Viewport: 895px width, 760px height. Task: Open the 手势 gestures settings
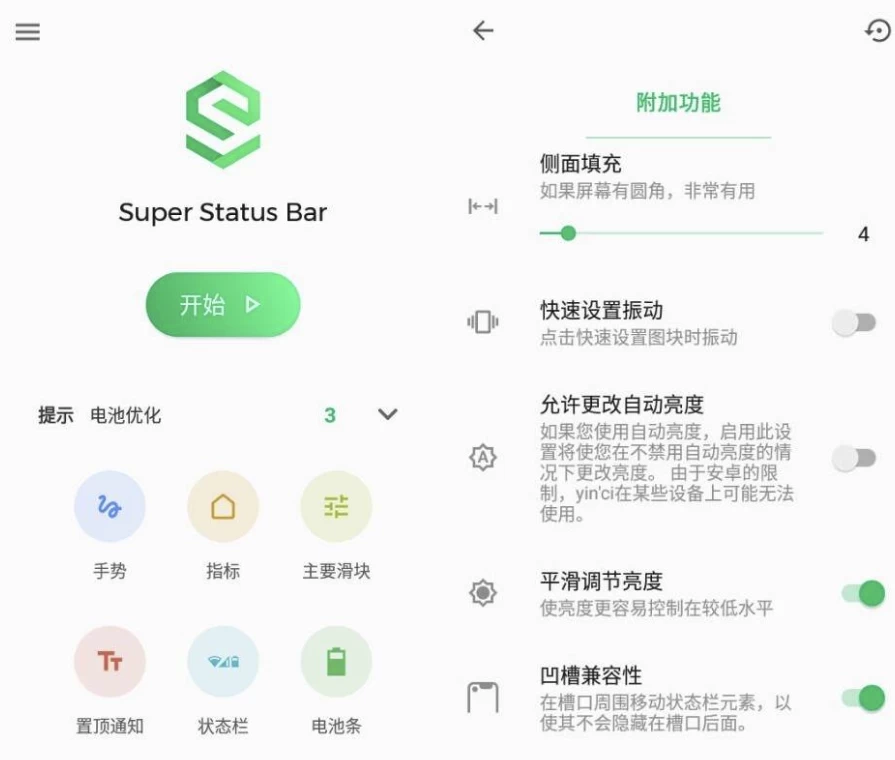[x=110, y=507]
